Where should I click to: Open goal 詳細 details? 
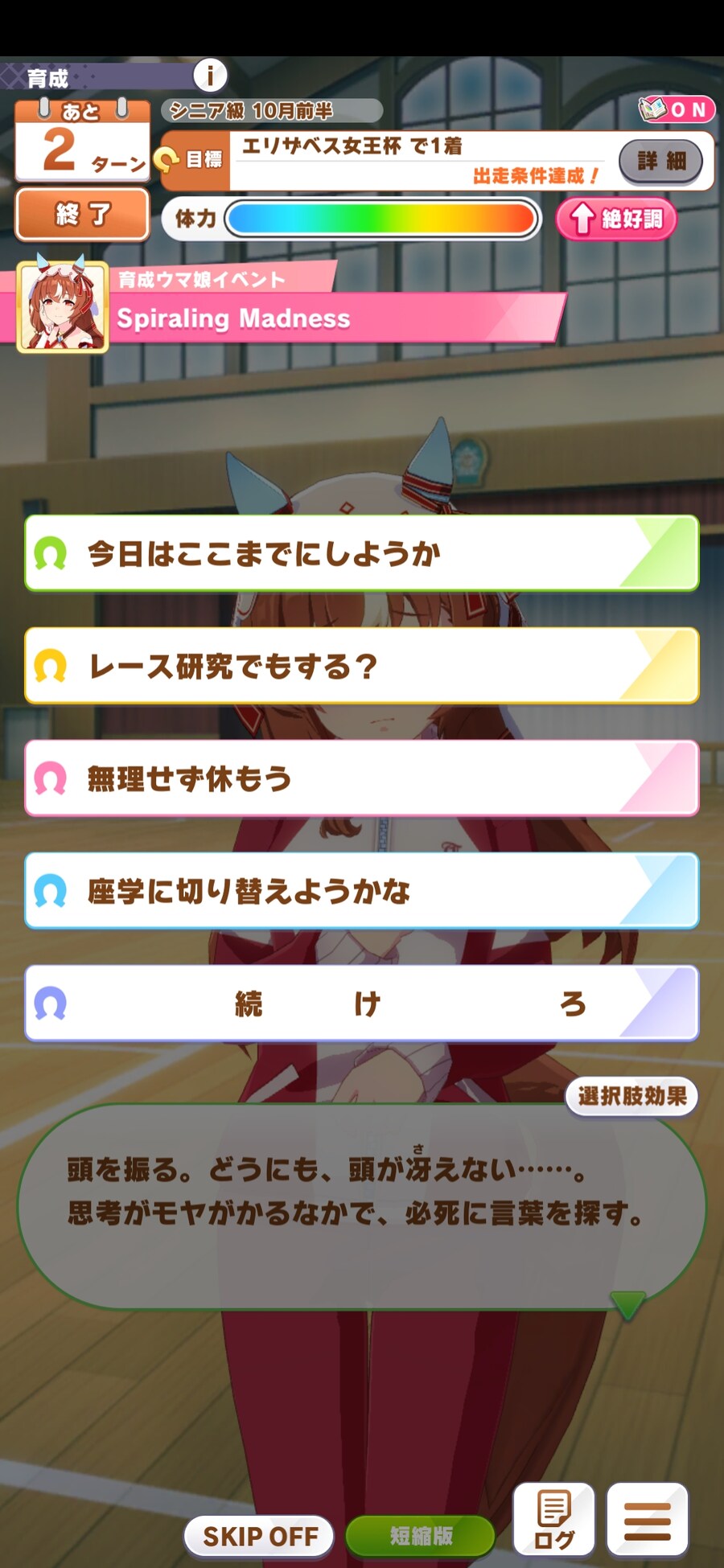(660, 161)
